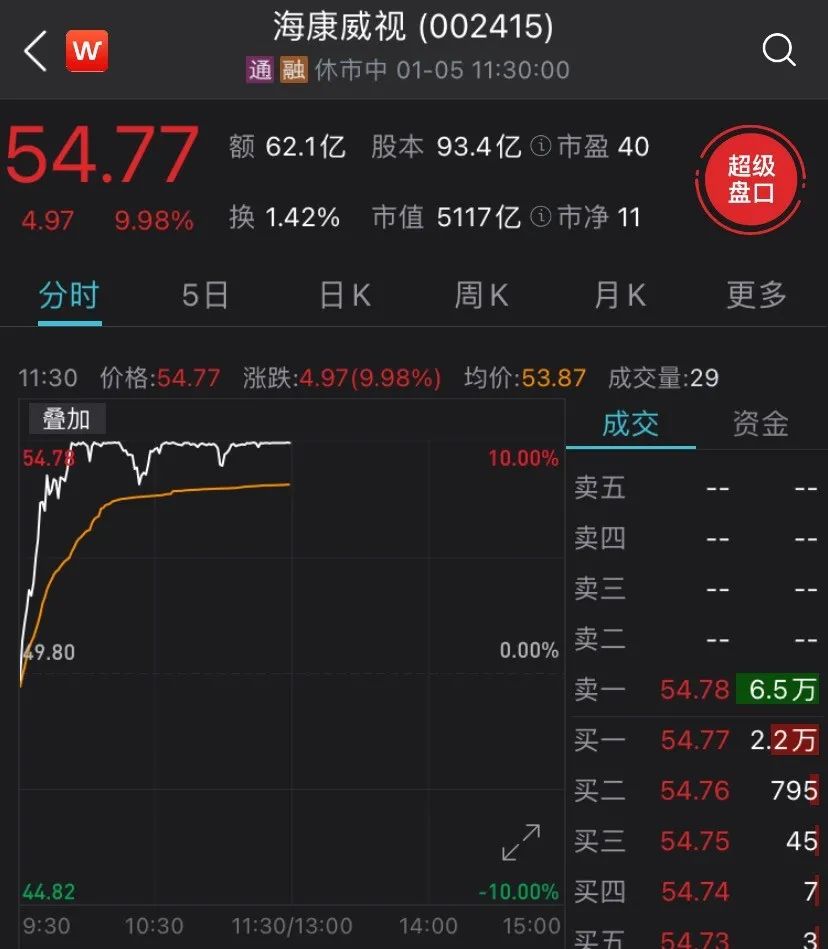Screen dimensions: 828x949
Task: Go back using the top-left arrow
Action: click(x=35, y=51)
